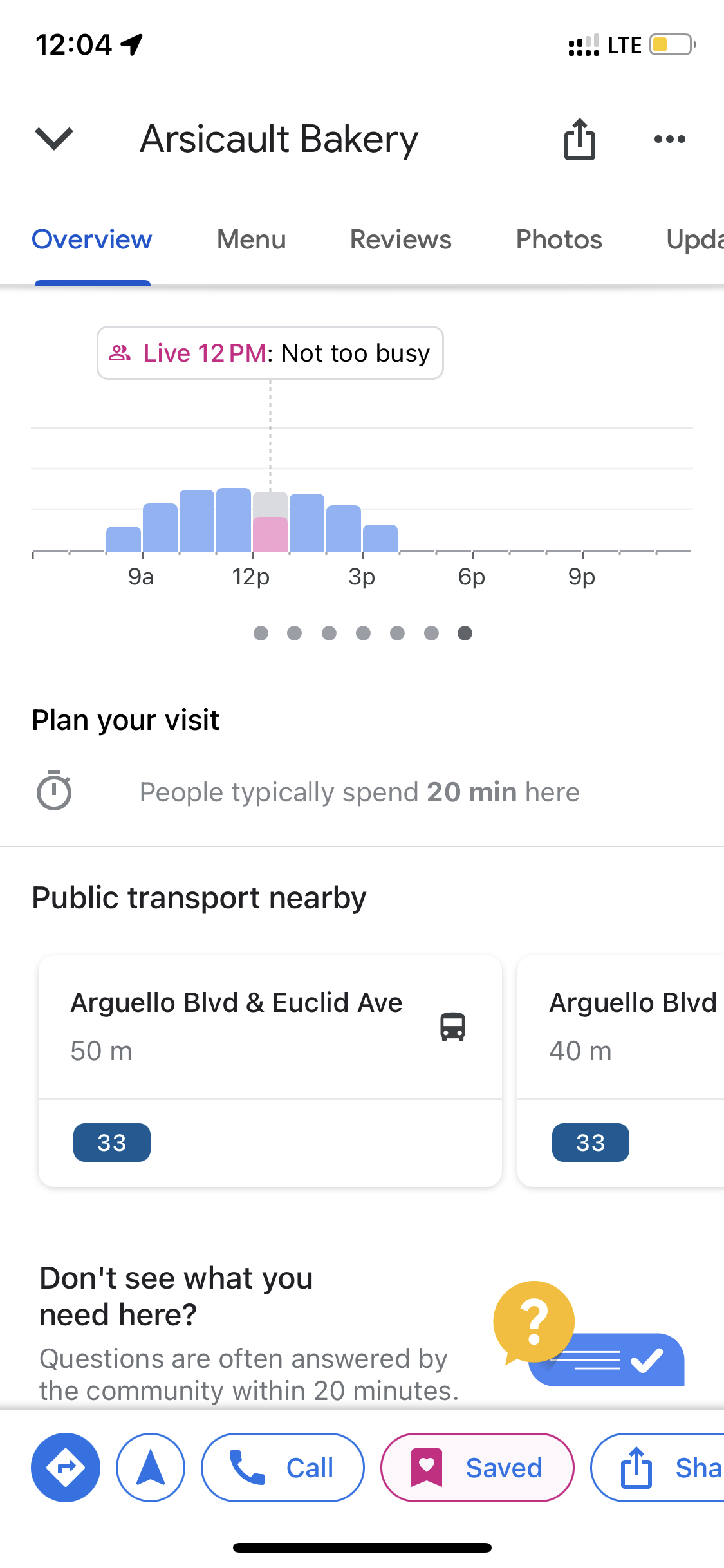
Task: Get directions with the blue directions button
Action: [x=66, y=1468]
